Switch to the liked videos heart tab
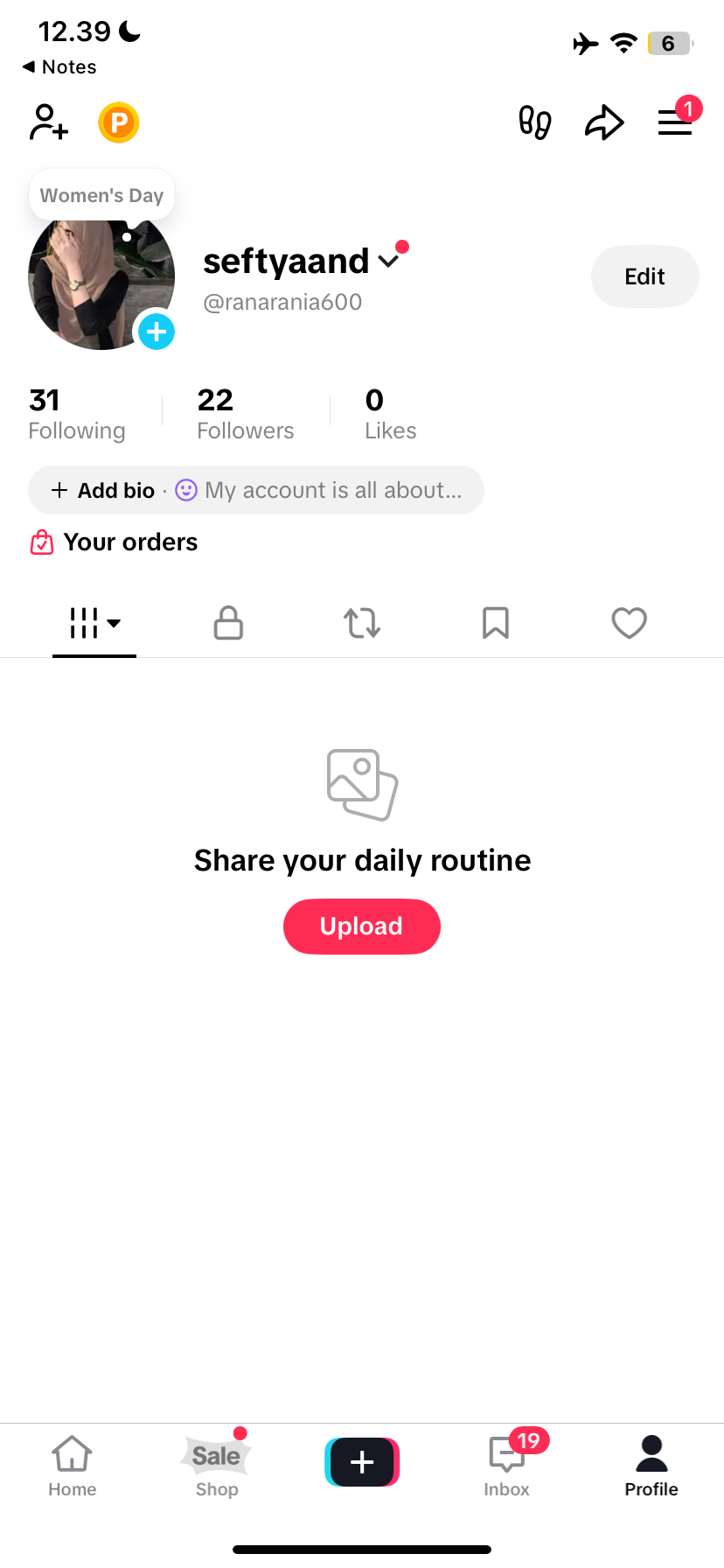 tap(629, 623)
